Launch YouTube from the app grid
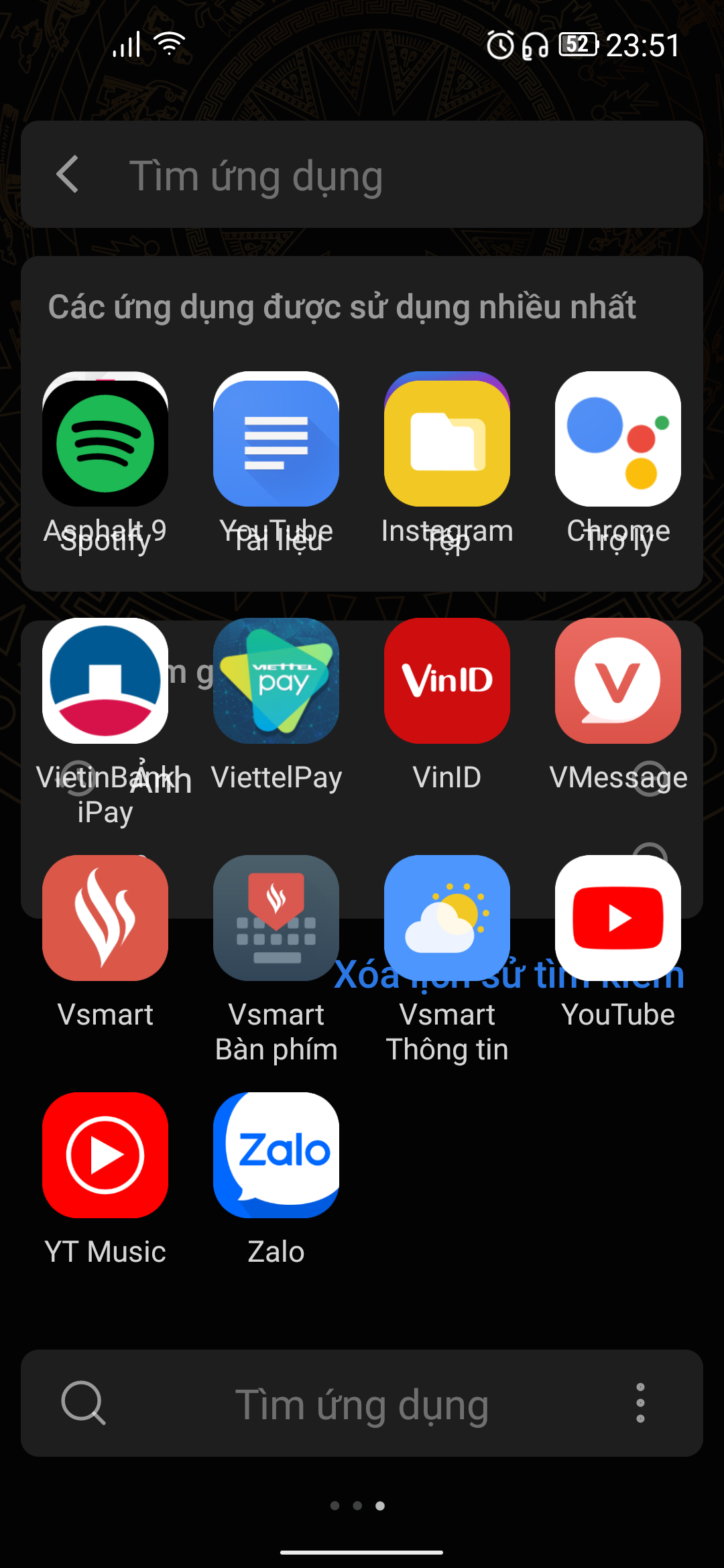The height and width of the screenshot is (1568, 724). pos(618,918)
